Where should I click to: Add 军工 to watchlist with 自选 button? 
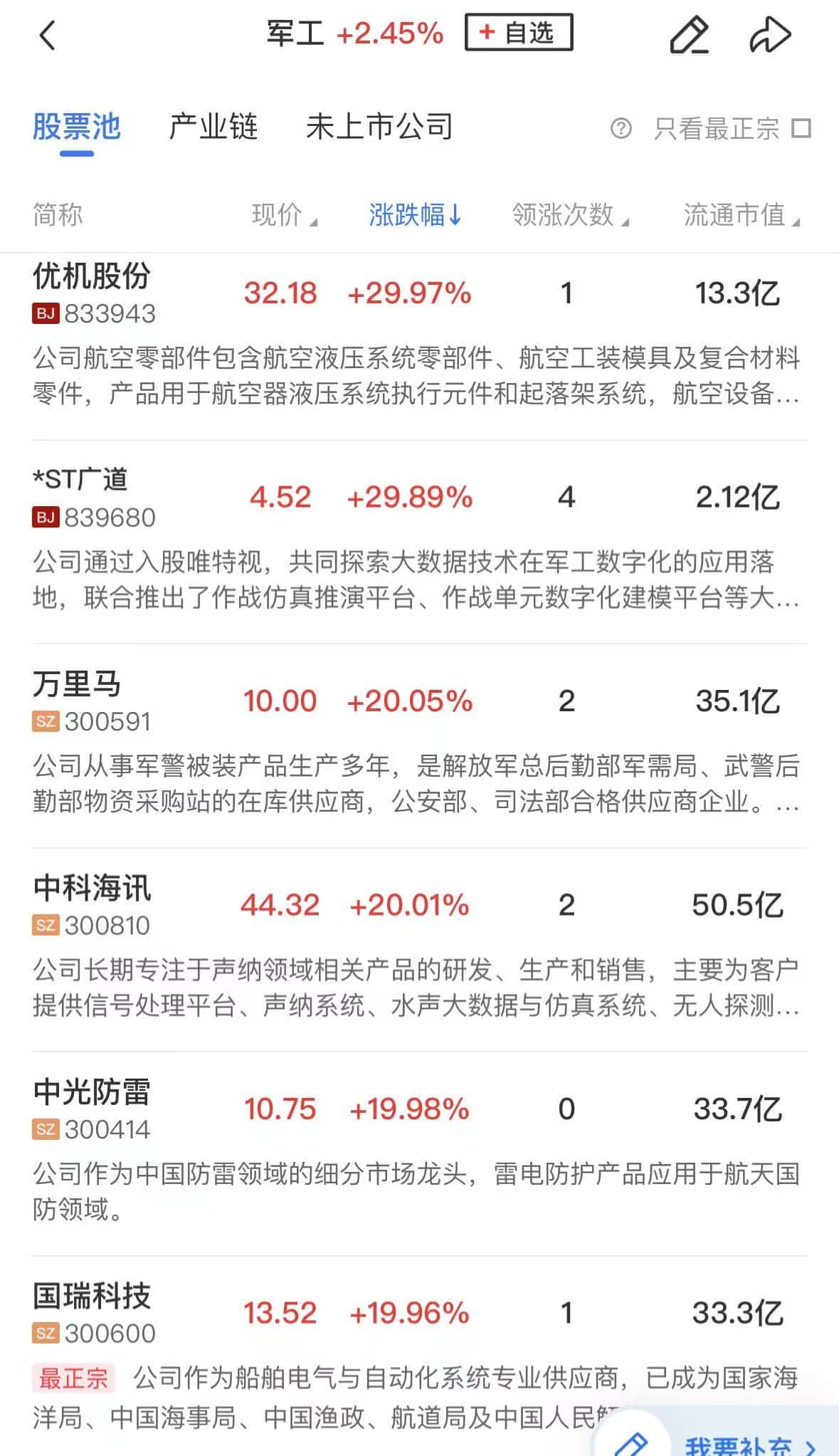[519, 33]
